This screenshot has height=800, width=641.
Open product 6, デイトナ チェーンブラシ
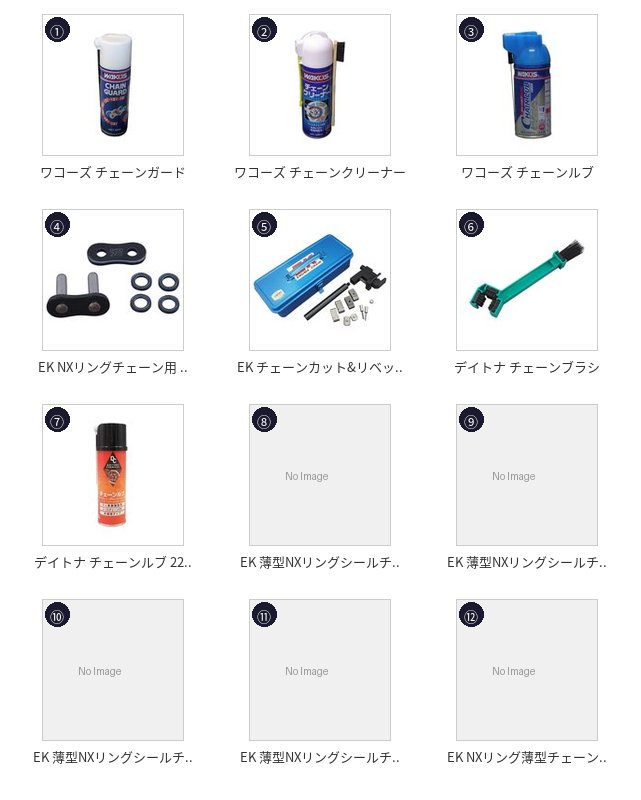click(527, 280)
